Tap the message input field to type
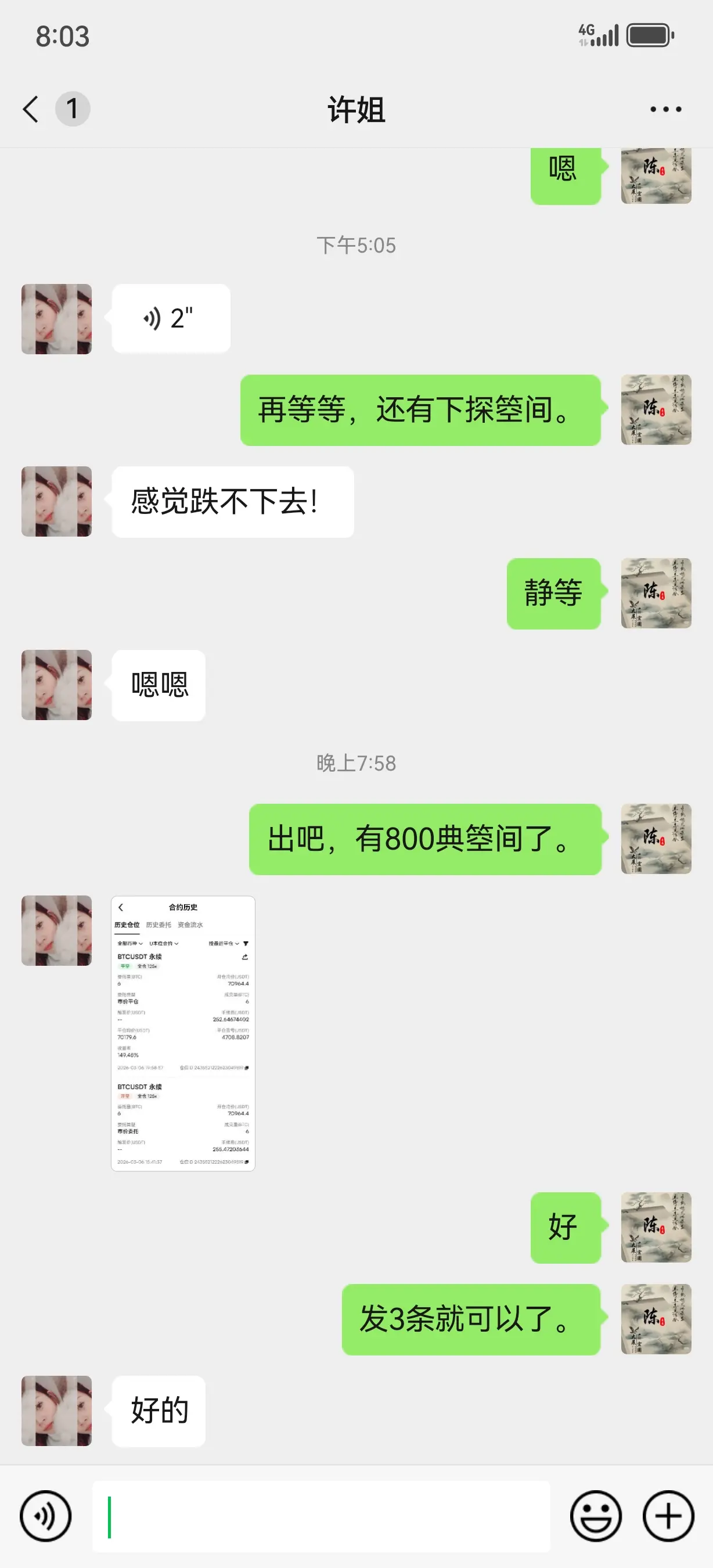The height and width of the screenshot is (1568, 713). (322, 1517)
